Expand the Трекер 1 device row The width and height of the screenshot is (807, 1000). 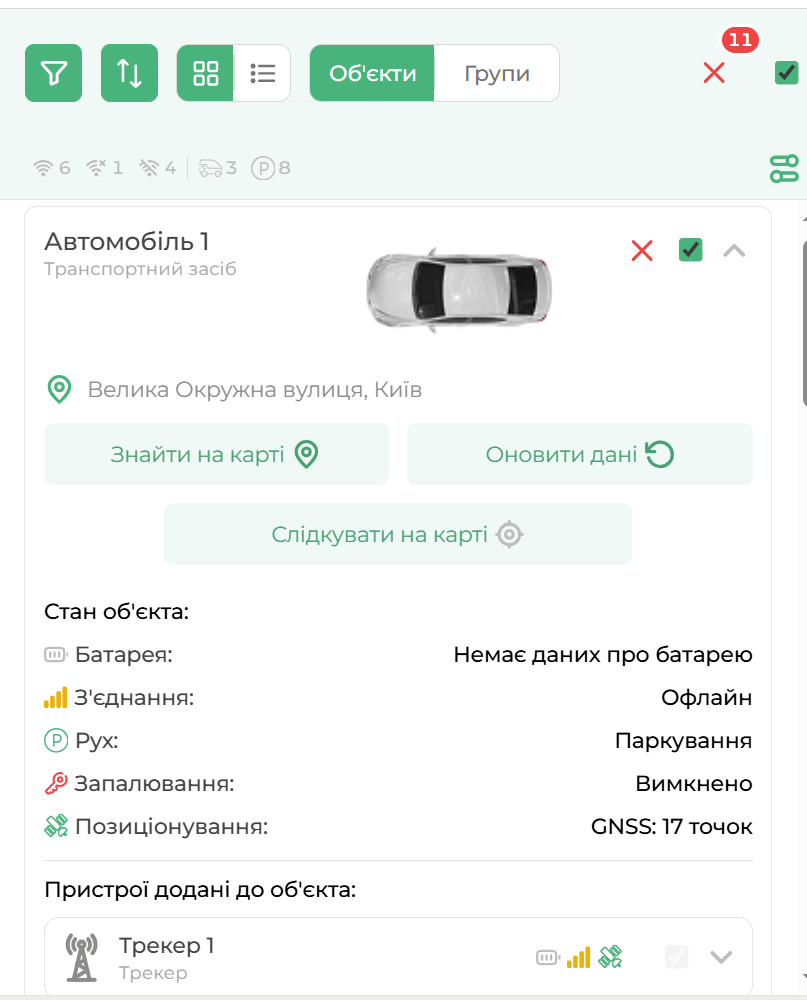(721, 957)
